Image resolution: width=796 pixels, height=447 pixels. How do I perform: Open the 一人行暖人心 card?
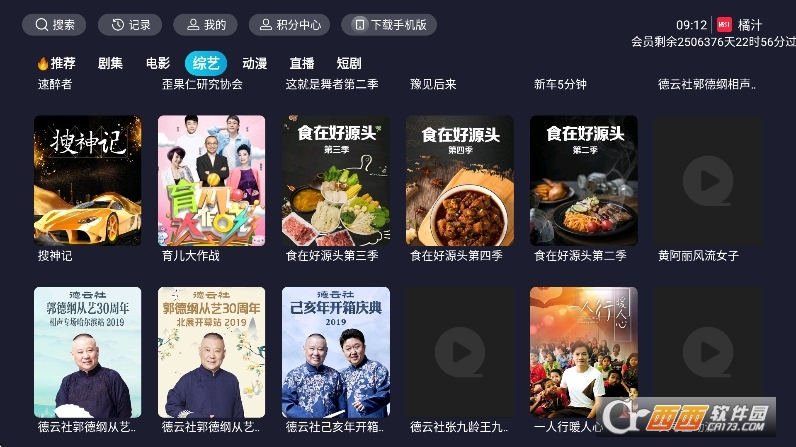584,360
